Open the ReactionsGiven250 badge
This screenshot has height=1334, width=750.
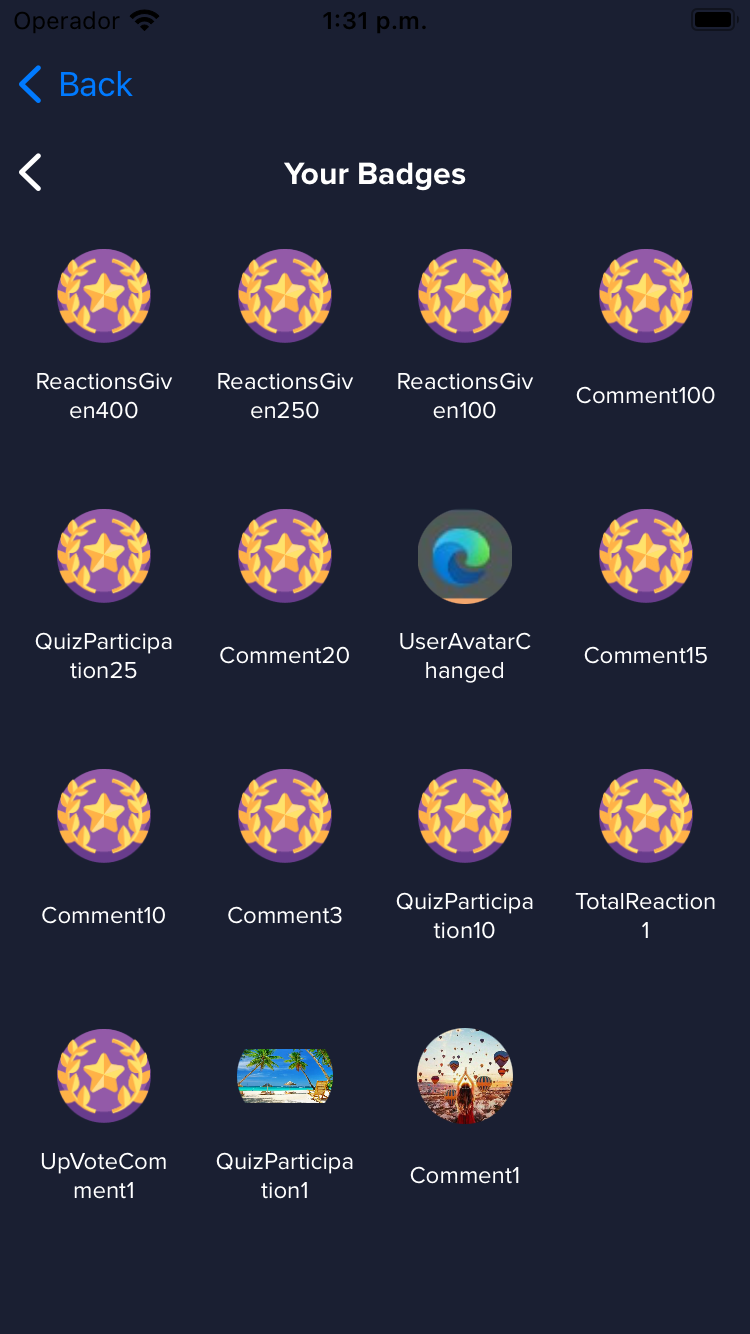pos(285,296)
